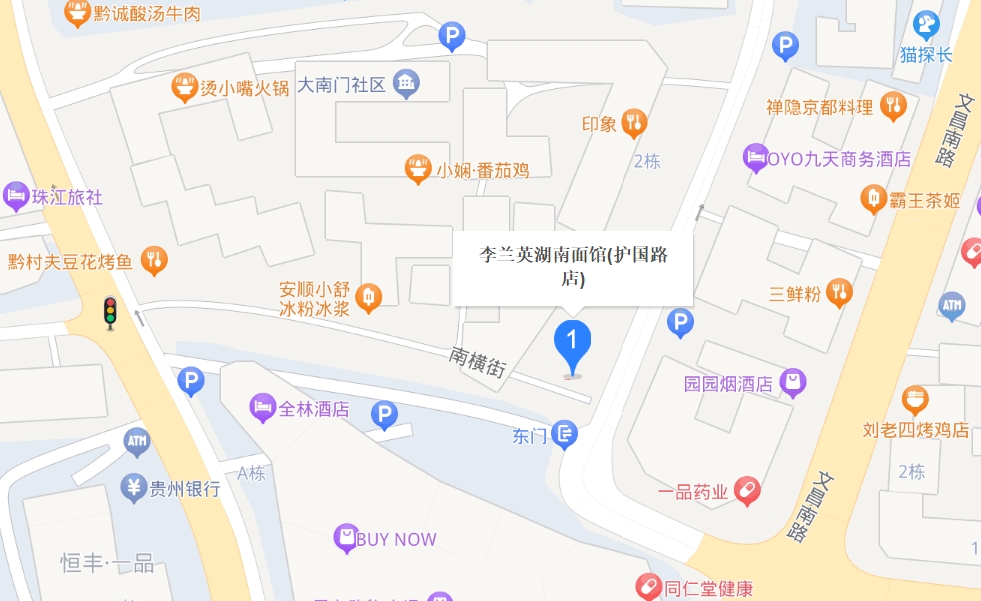The height and width of the screenshot is (601, 981).
Task: Select the 印象 restaurant map pin
Action: (x=634, y=123)
